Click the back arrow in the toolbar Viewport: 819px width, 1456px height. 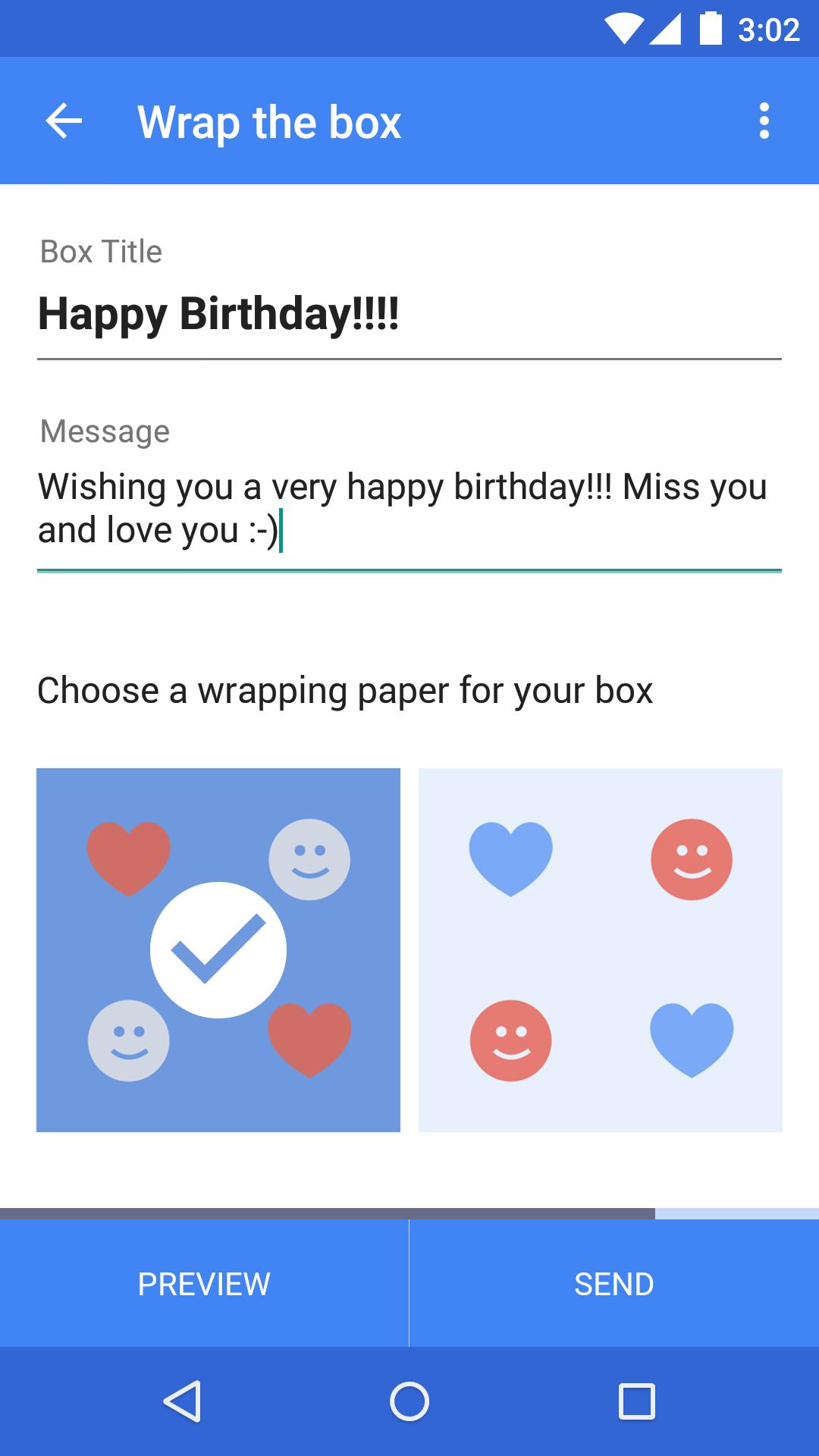coord(63,121)
